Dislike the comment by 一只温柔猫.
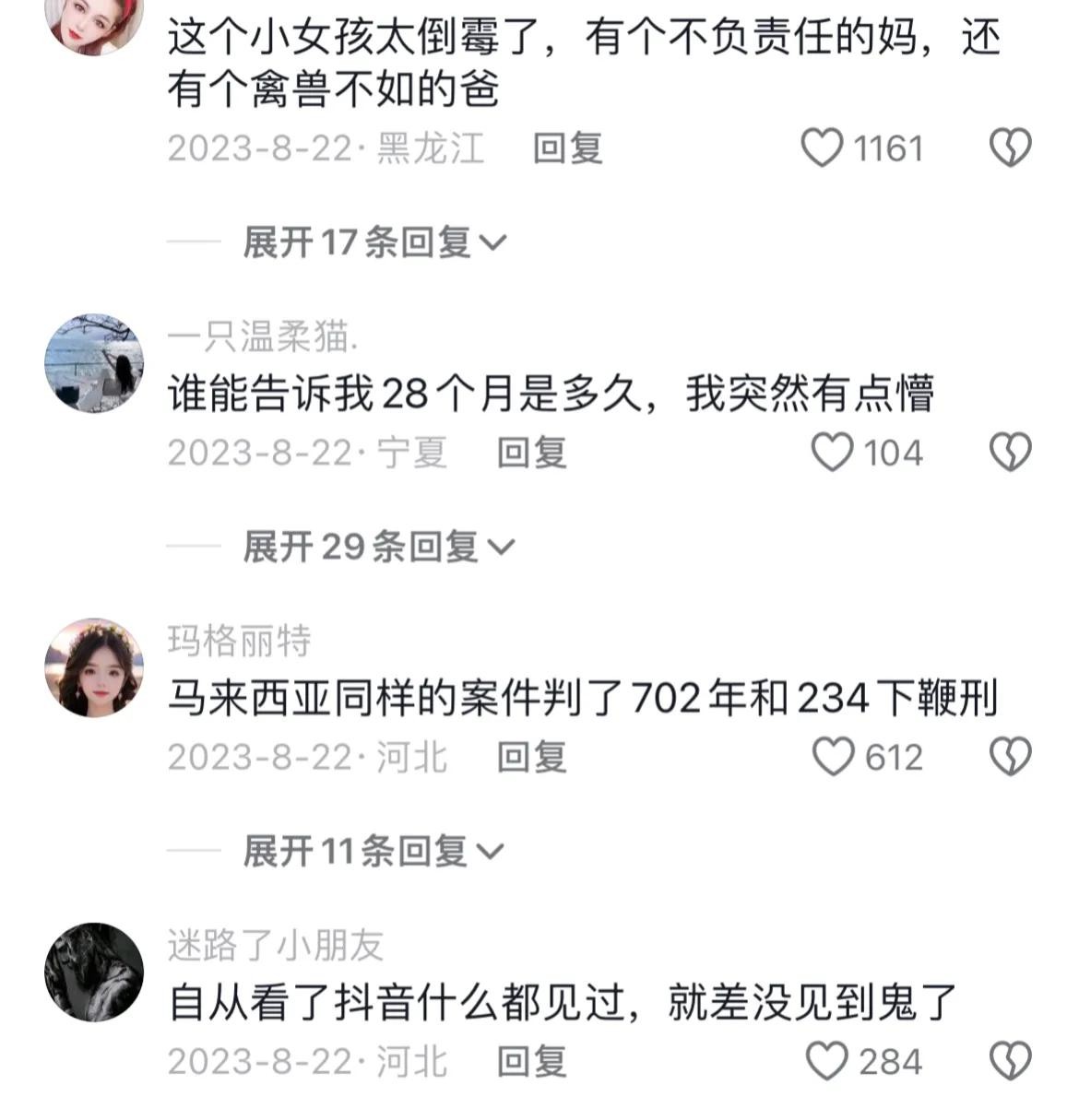 tap(1010, 453)
